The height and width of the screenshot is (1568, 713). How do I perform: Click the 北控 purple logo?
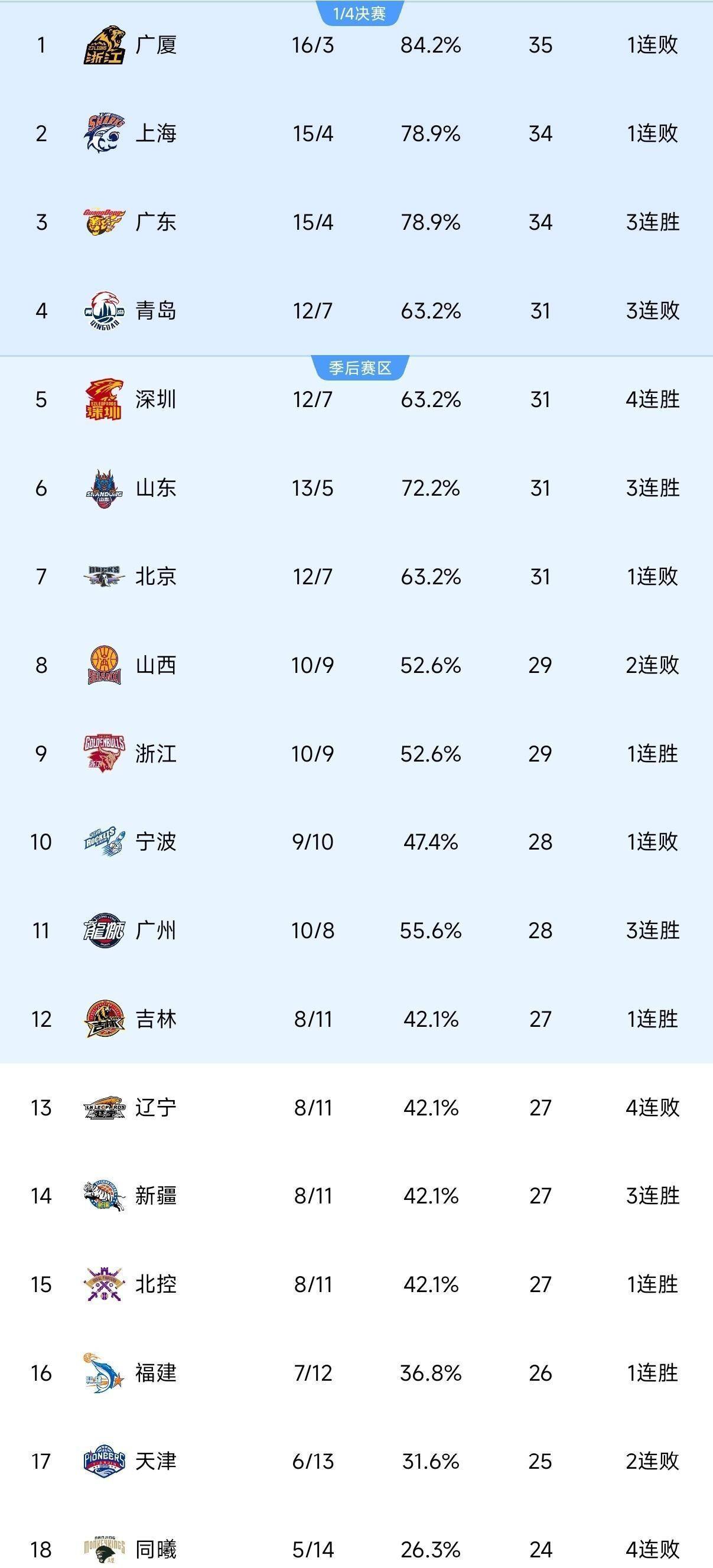(105, 1284)
